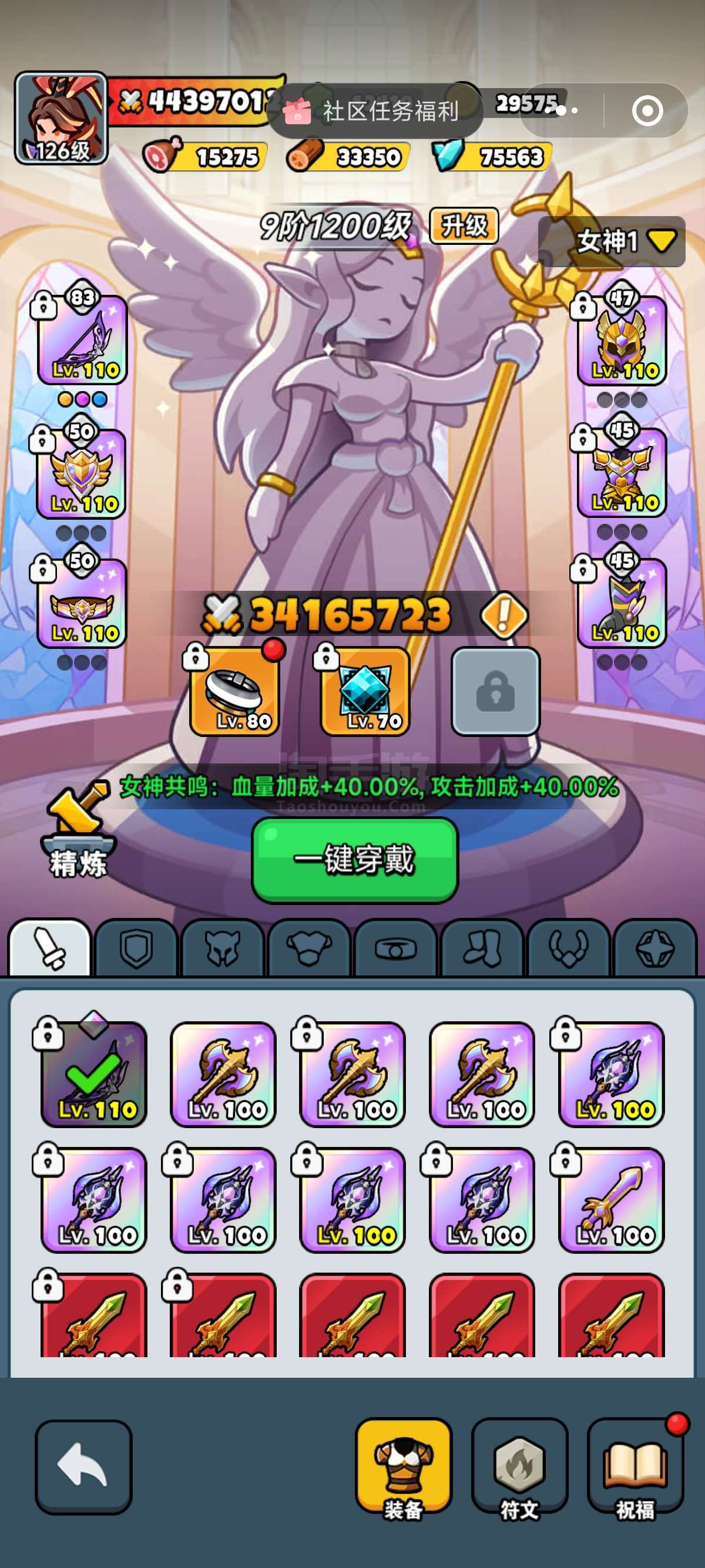
Task: Expand the 女神1 dropdown
Action: [x=612, y=241]
